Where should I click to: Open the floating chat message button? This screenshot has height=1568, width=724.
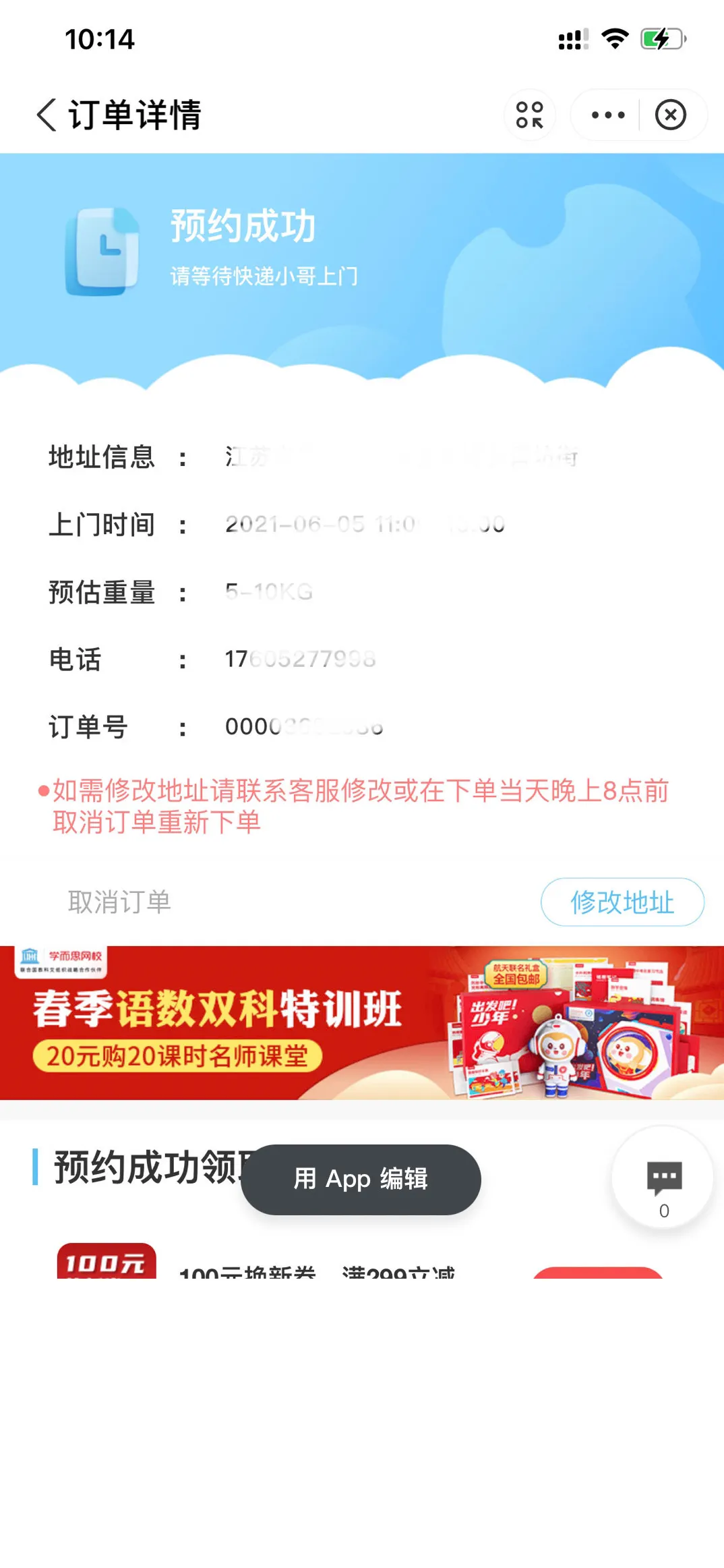[663, 1178]
